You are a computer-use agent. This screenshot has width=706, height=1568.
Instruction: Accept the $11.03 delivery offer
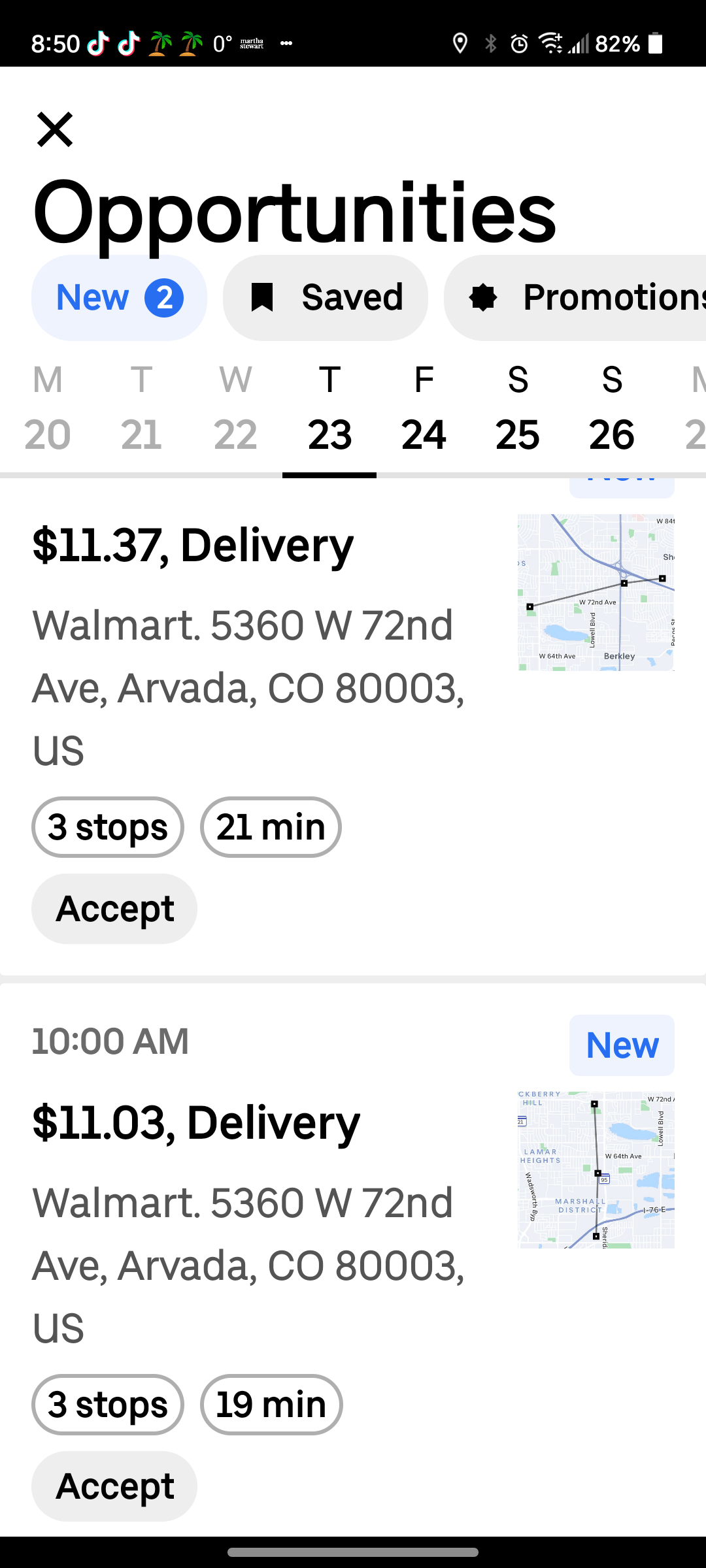click(114, 1486)
